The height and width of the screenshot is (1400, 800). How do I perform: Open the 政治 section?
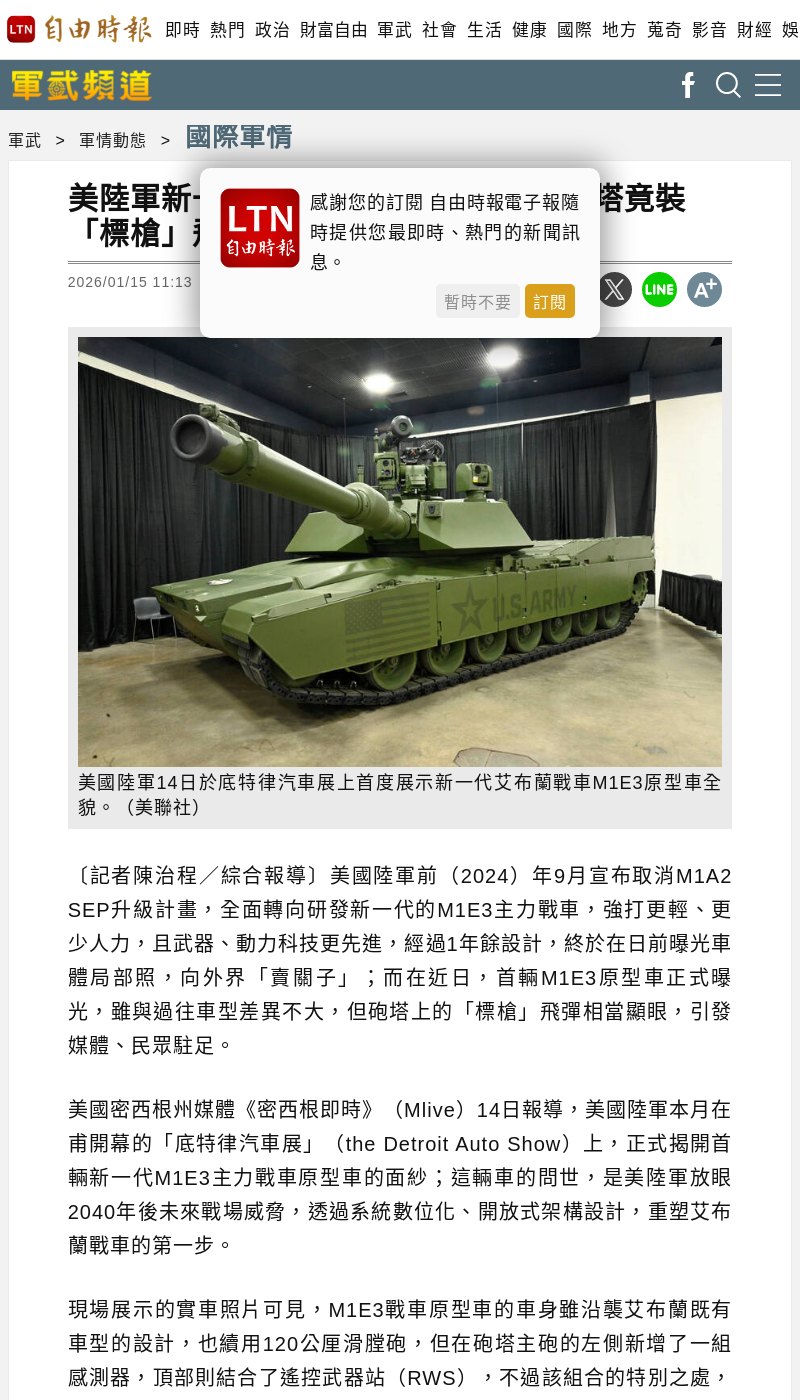(273, 30)
